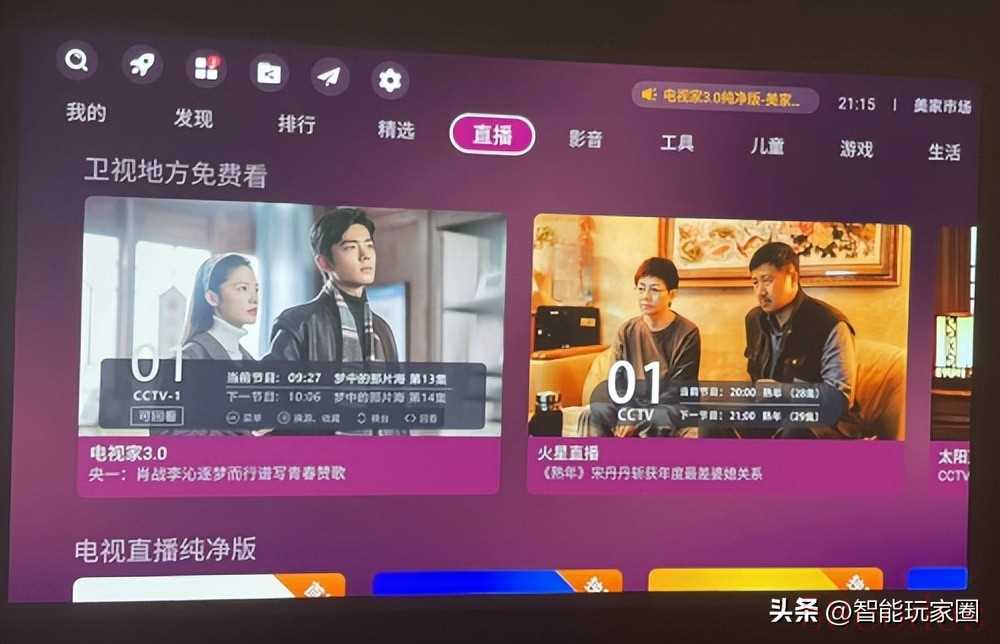This screenshot has height=644, width=1000.
Task: Open the apps grid icon
Action: point(206,68)
